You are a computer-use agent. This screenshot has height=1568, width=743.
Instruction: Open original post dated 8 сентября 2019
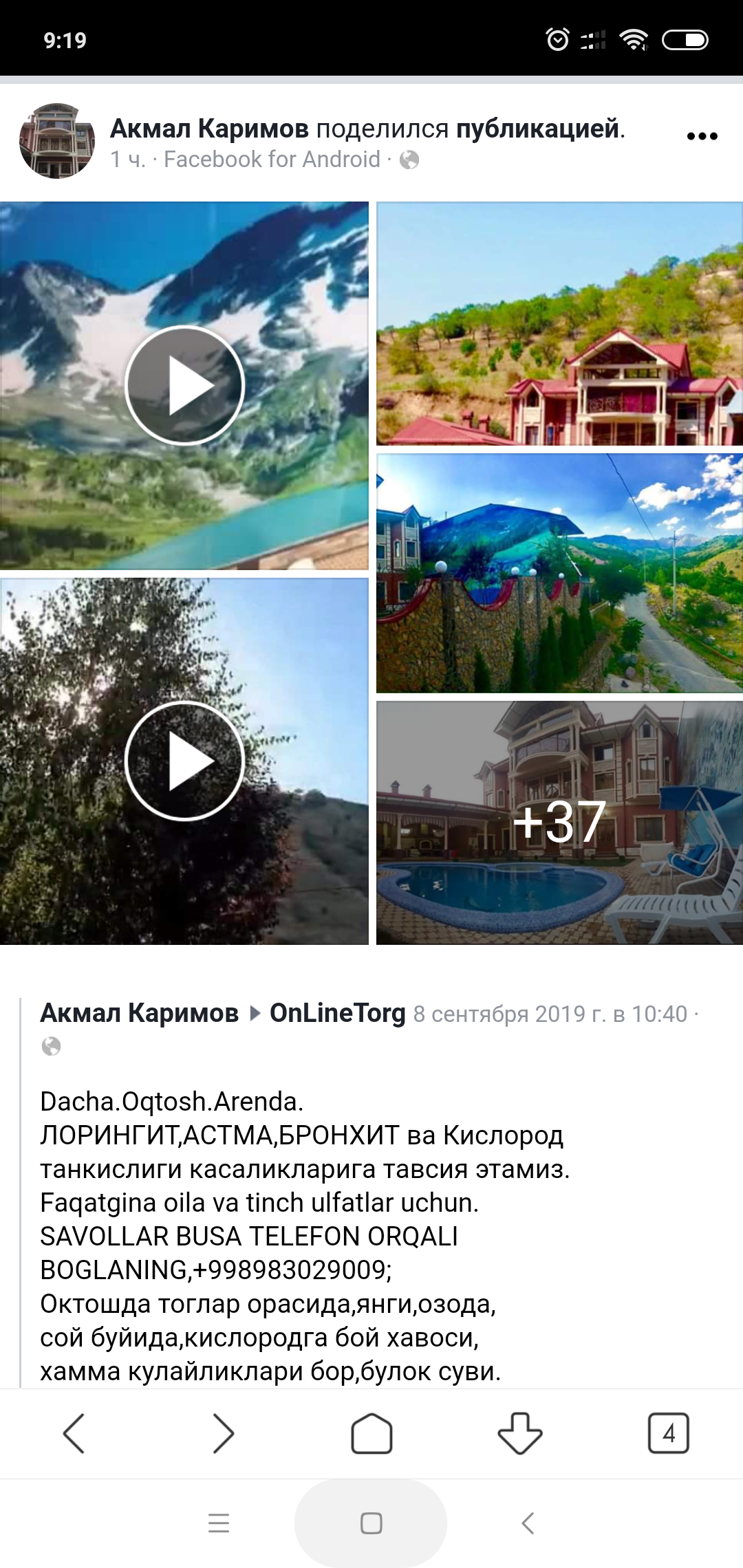pos(550,1014)
